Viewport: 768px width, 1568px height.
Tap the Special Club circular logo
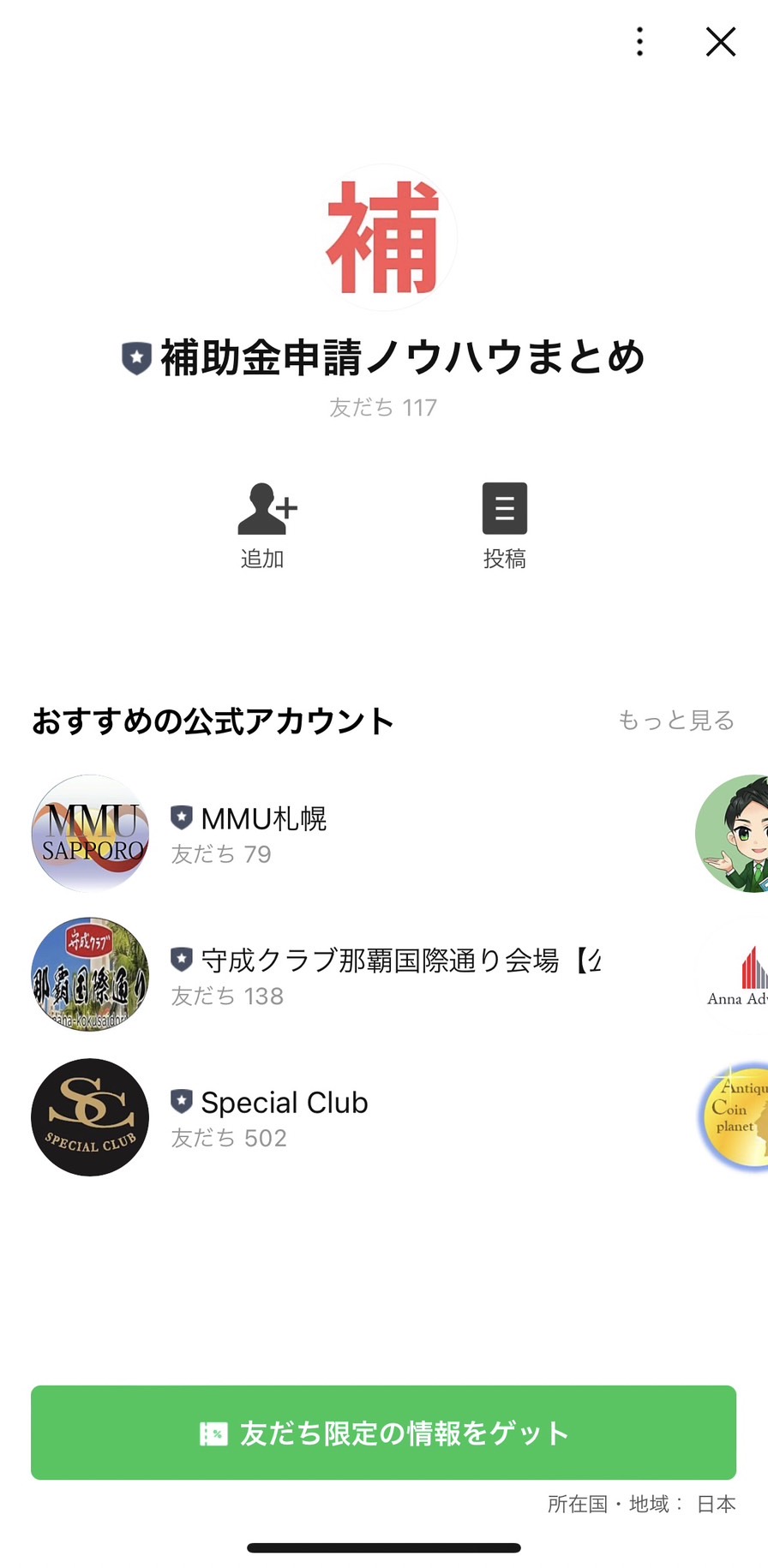tap(89, 1116)
